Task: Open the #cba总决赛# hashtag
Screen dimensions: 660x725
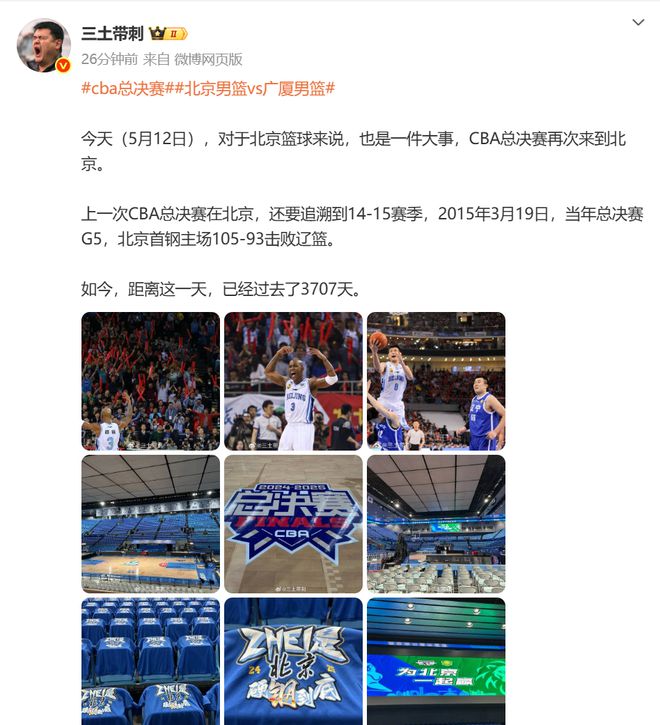Action: [125, 89]
